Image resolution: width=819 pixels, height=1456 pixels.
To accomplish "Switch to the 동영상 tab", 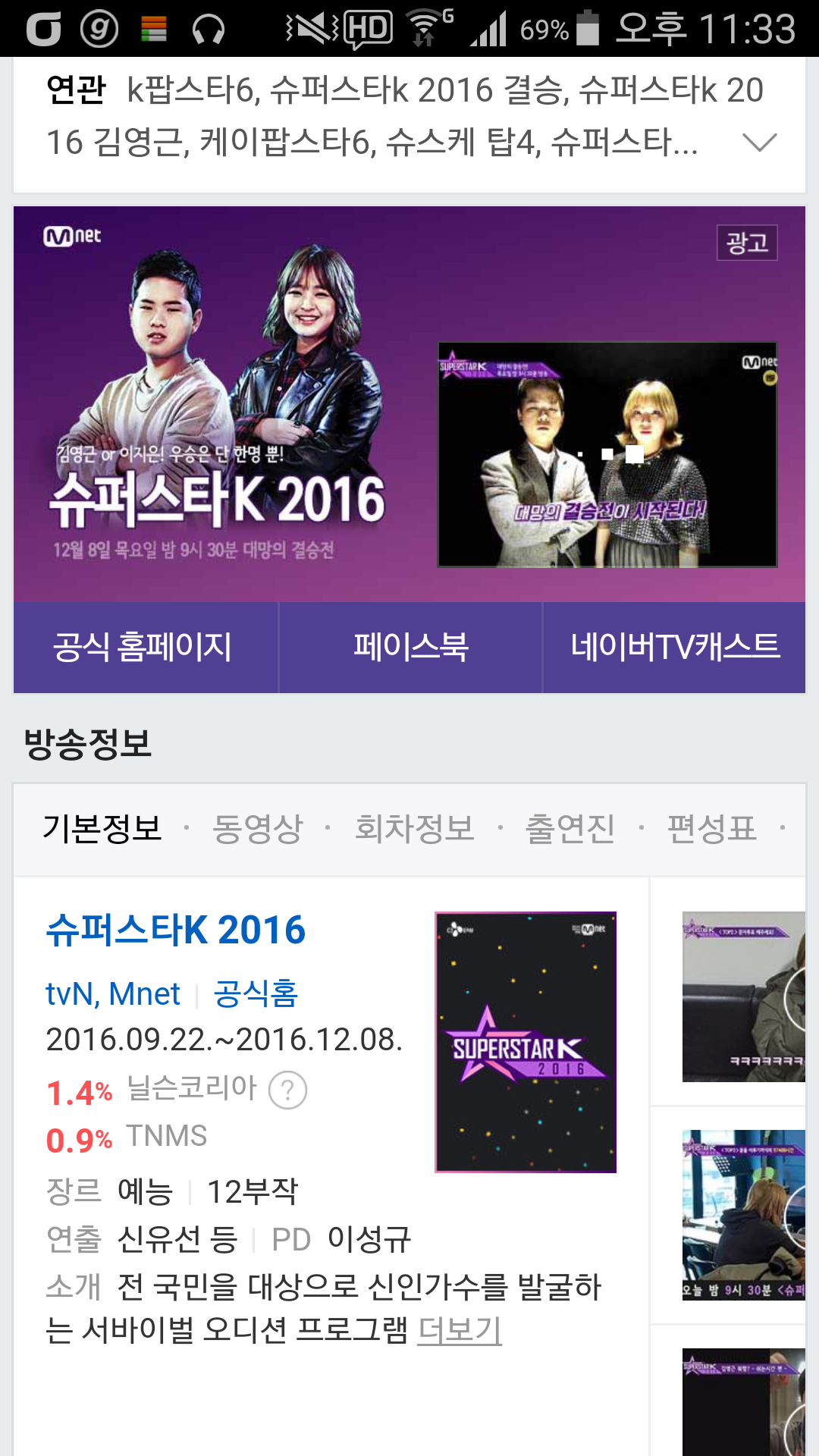I will tap(258, 828).
